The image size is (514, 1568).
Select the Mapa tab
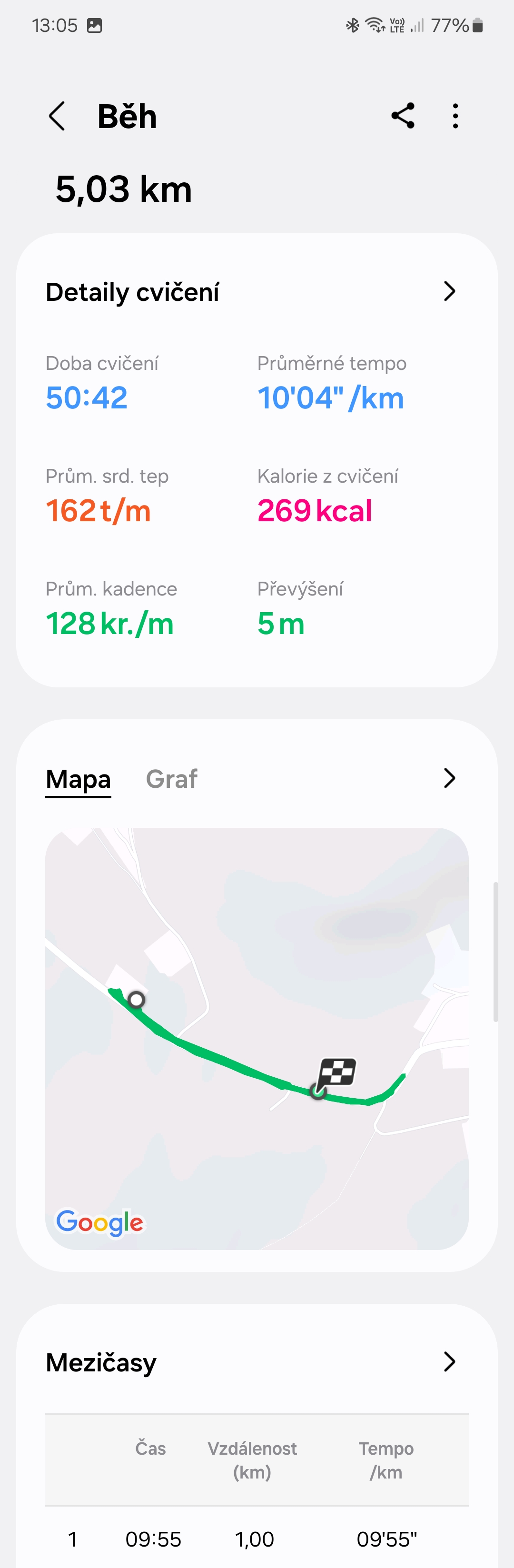tap(79, 778)
